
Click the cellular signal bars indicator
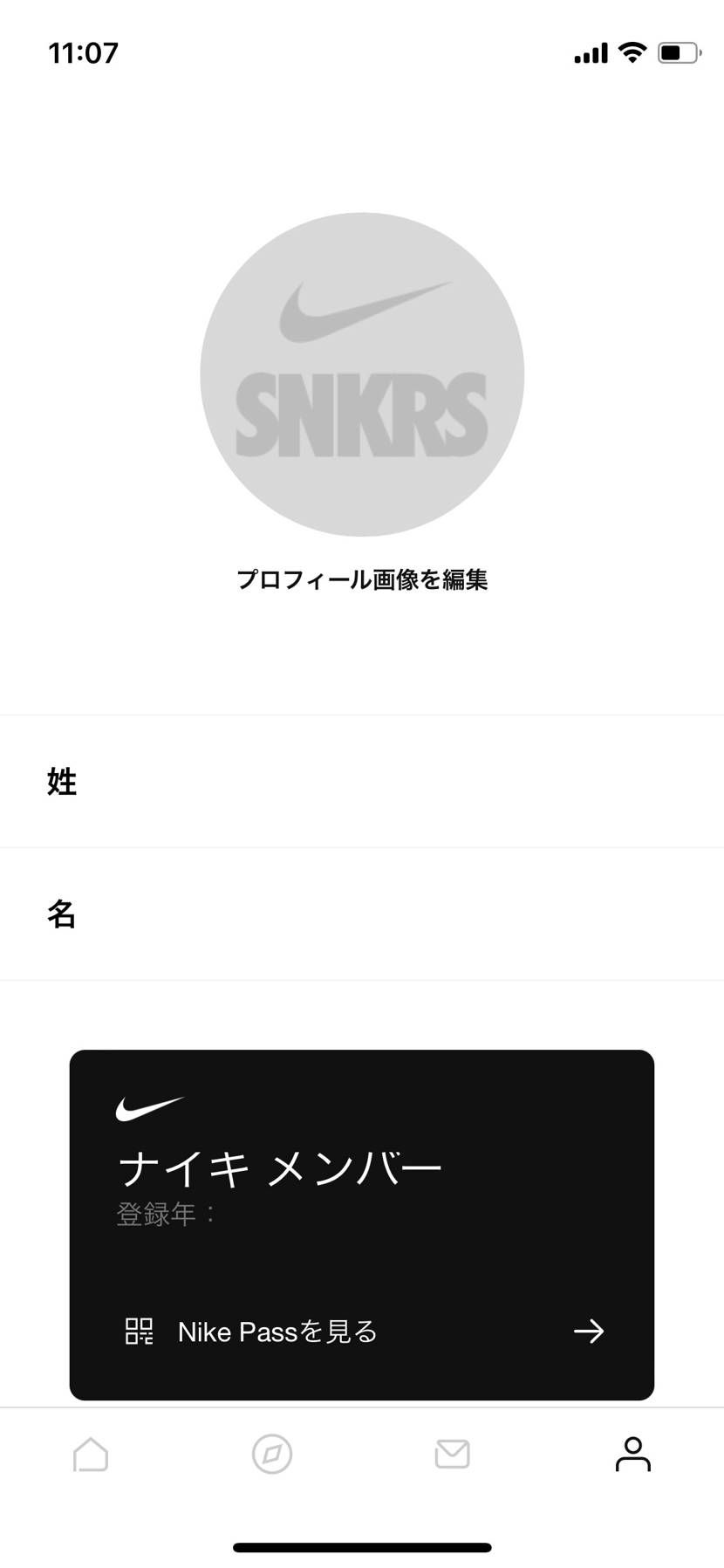(590, 52)
